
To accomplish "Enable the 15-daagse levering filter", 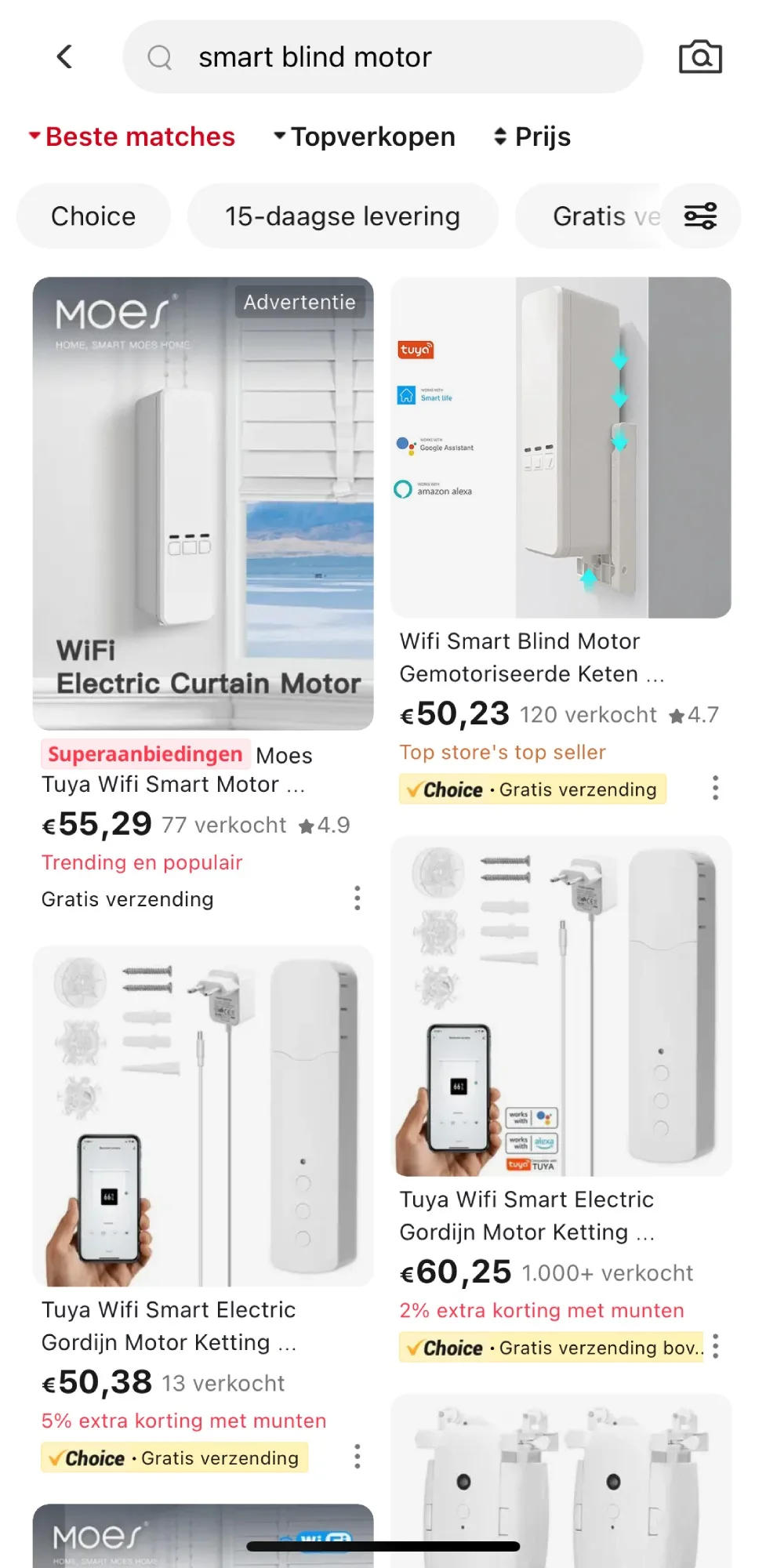I will click(x=342, y=216).
